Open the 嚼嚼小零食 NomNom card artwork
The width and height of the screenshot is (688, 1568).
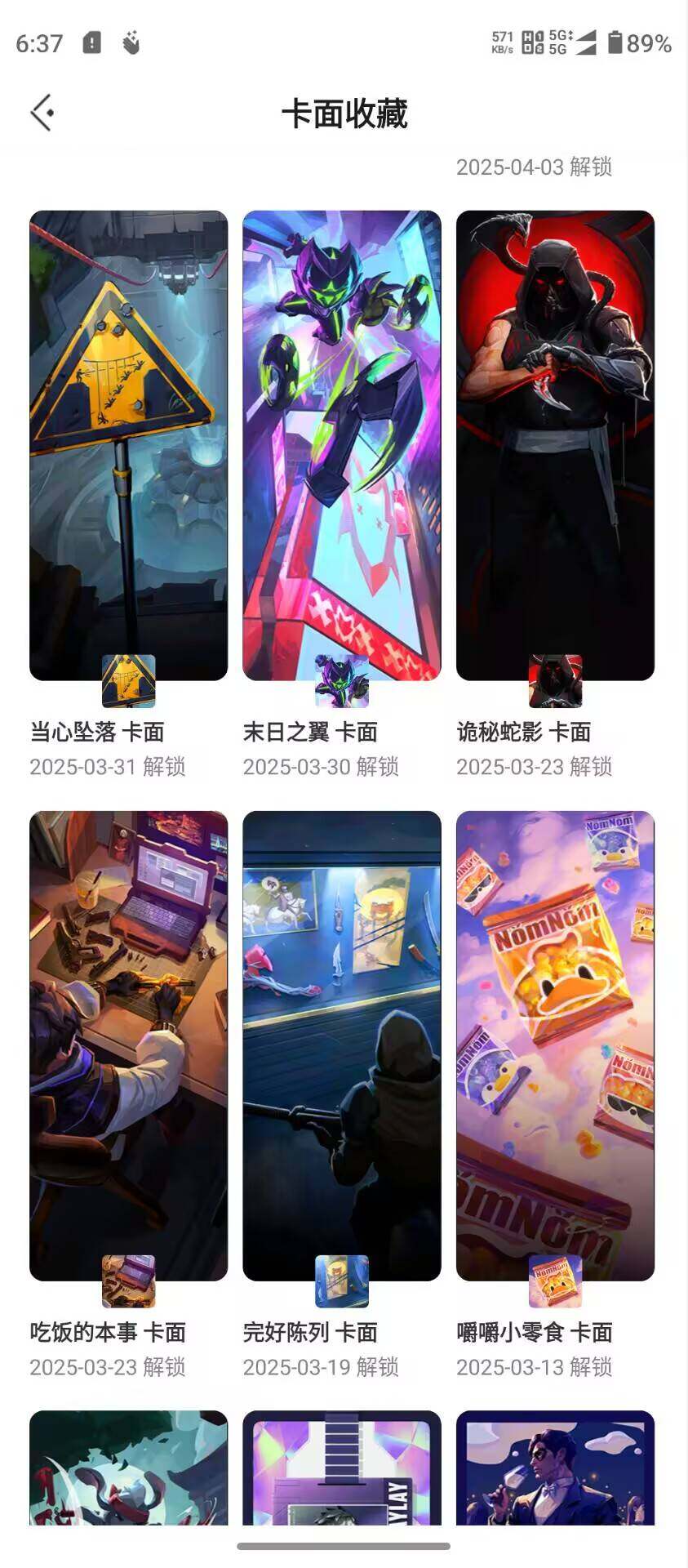(x=554, y=1029)
